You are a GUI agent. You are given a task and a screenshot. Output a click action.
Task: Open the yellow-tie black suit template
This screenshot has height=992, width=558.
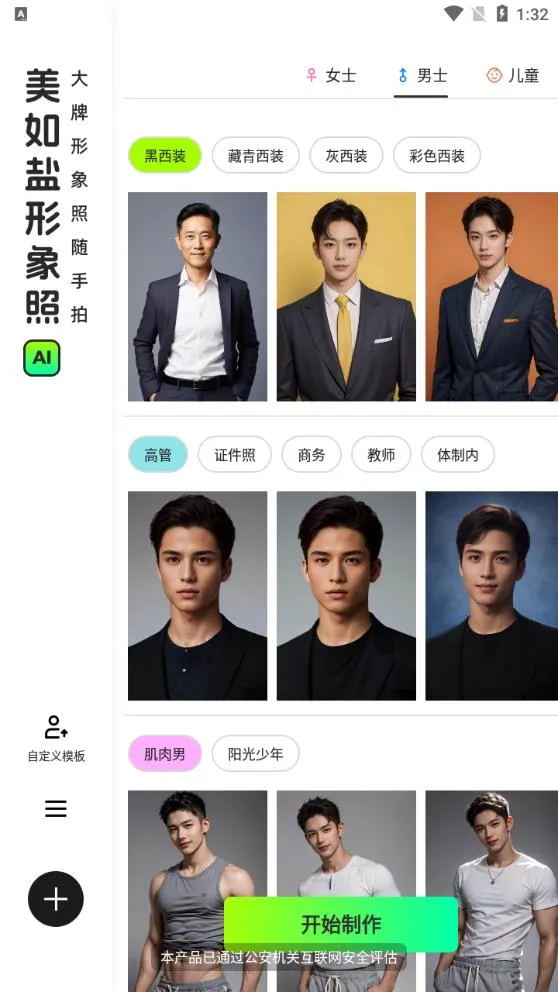point(346,297)
